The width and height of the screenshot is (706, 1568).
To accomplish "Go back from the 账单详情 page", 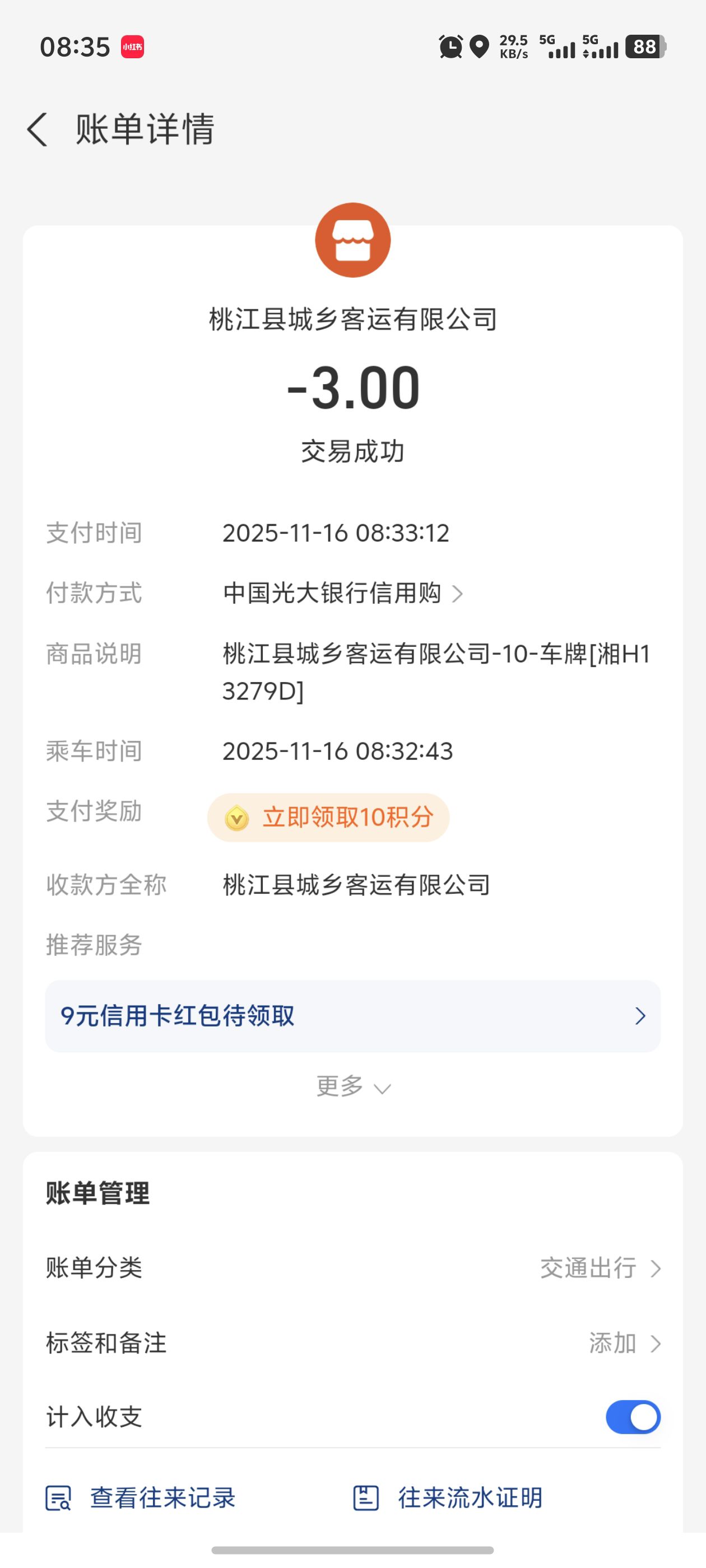I will [x=38, y=130].
